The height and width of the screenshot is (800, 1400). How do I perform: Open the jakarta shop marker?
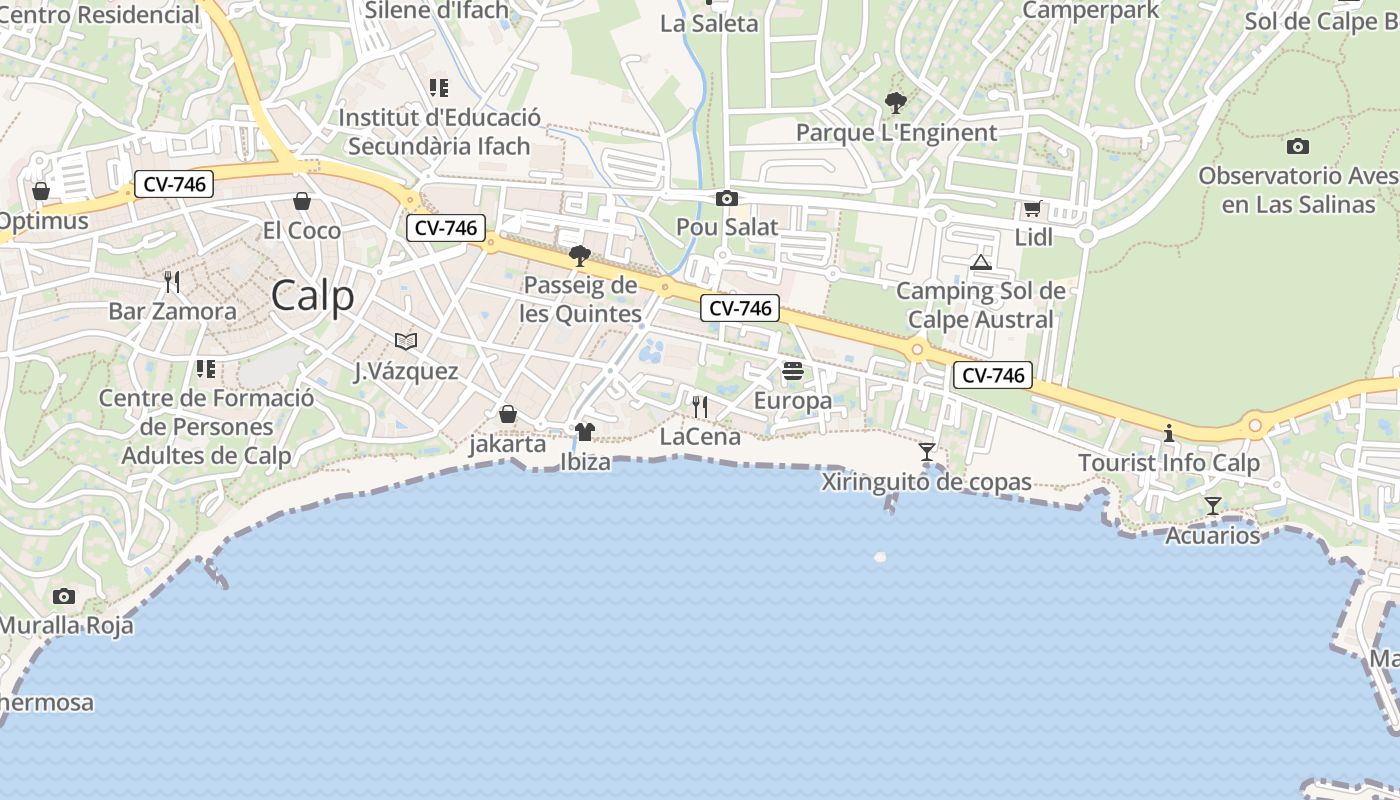[508, 414]
